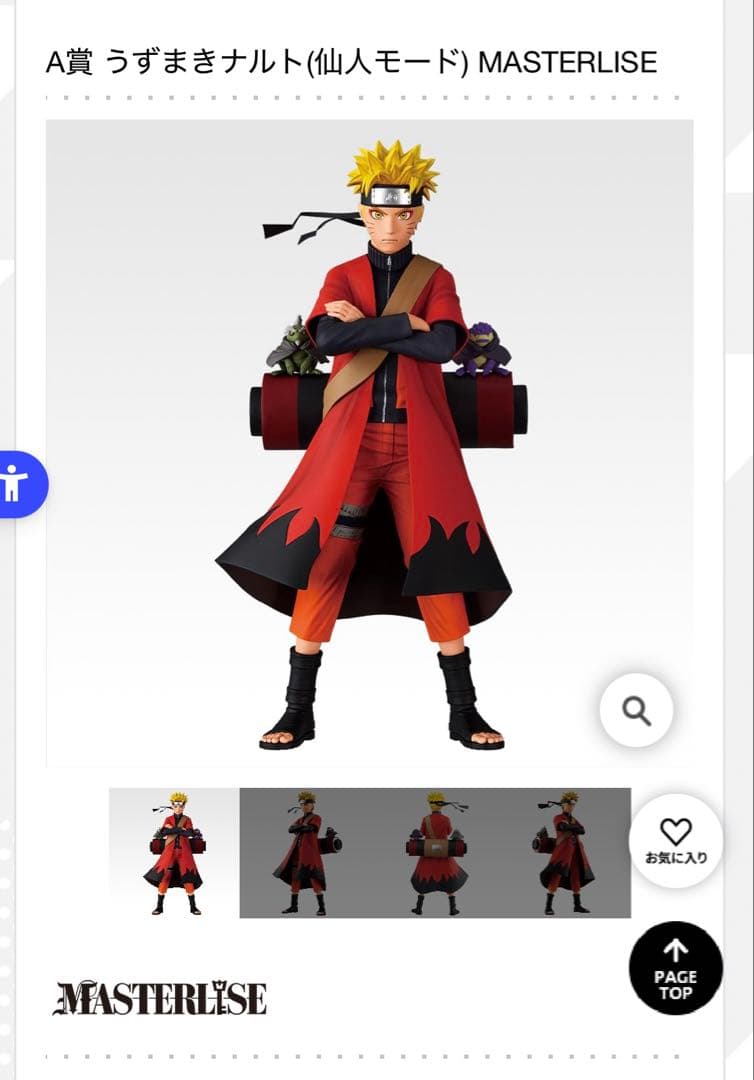View the back-view thumbnail of the figure
The width and height of the screenshot is (754, 1080).
[x=436, y=852]
